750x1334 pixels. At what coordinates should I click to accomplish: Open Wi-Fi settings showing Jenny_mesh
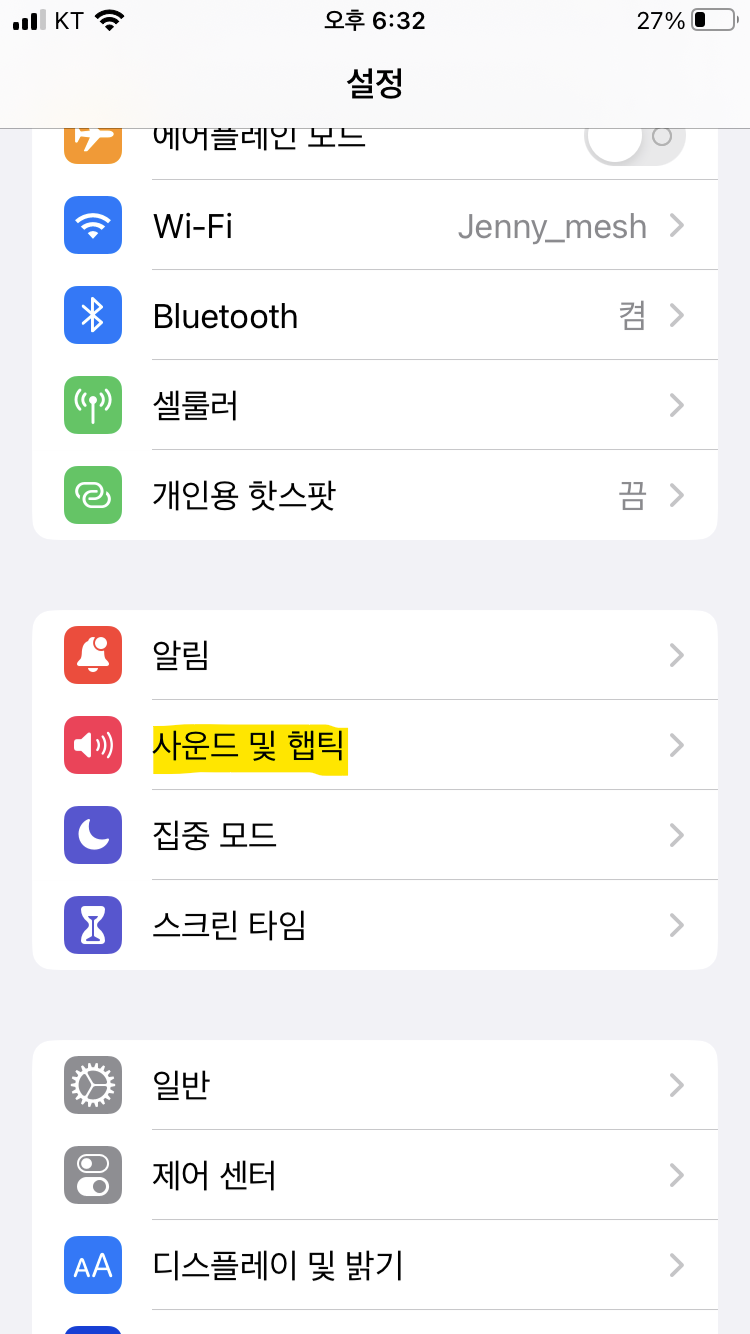tap(375, 225)
